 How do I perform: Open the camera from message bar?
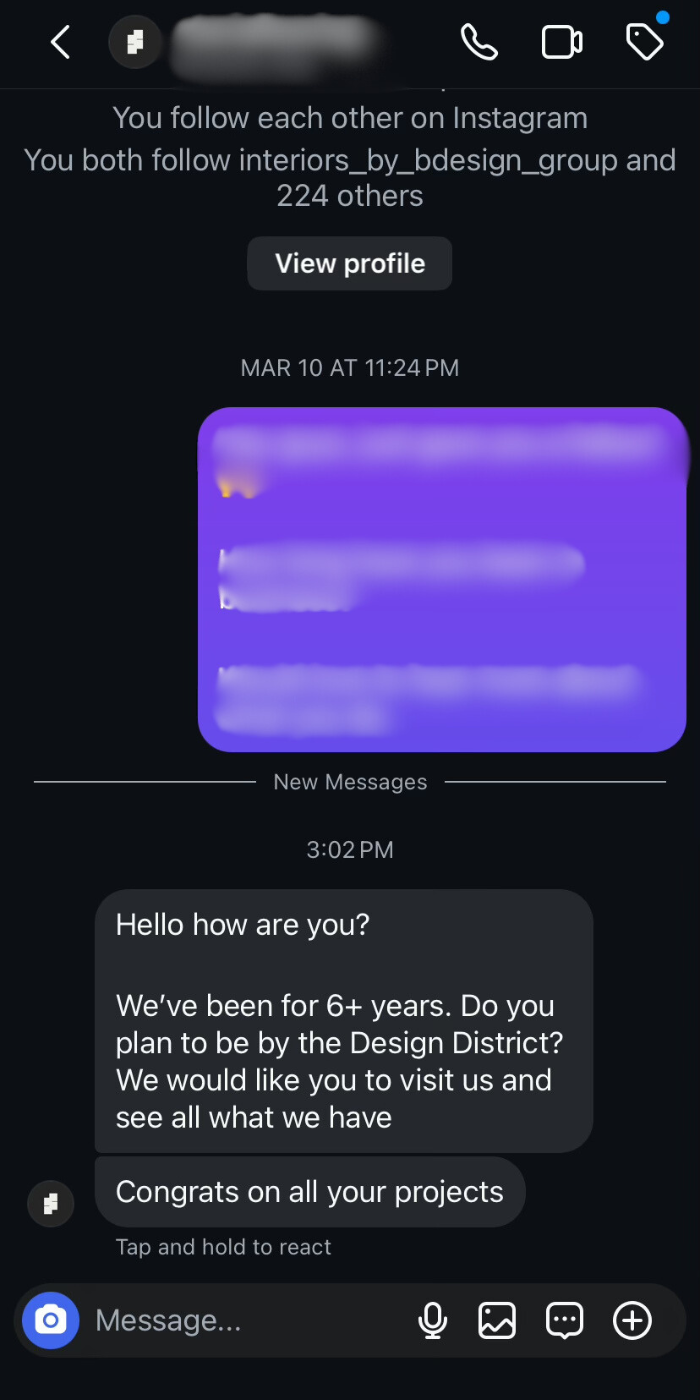point(51,1321)
